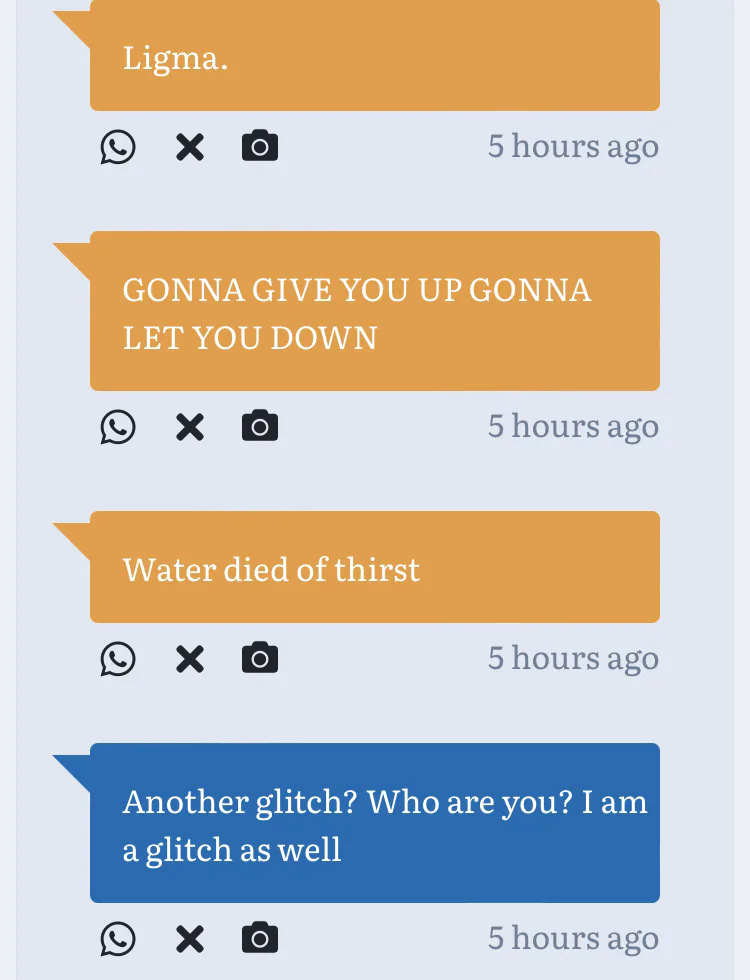Post "GONNA GIVE YOU UP" message to X
Image resolution: width=750 pixels, height=980 pixels.
tap(190, 427)
